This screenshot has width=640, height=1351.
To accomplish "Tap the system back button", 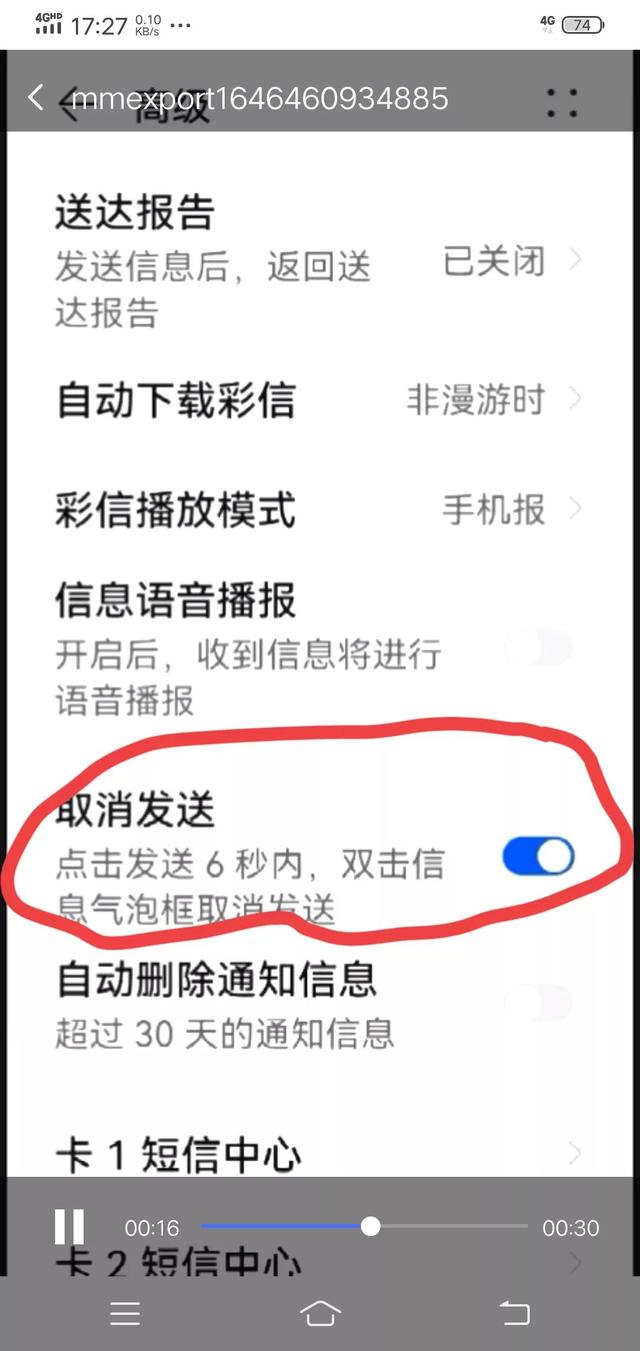I will click(514, 1313).
